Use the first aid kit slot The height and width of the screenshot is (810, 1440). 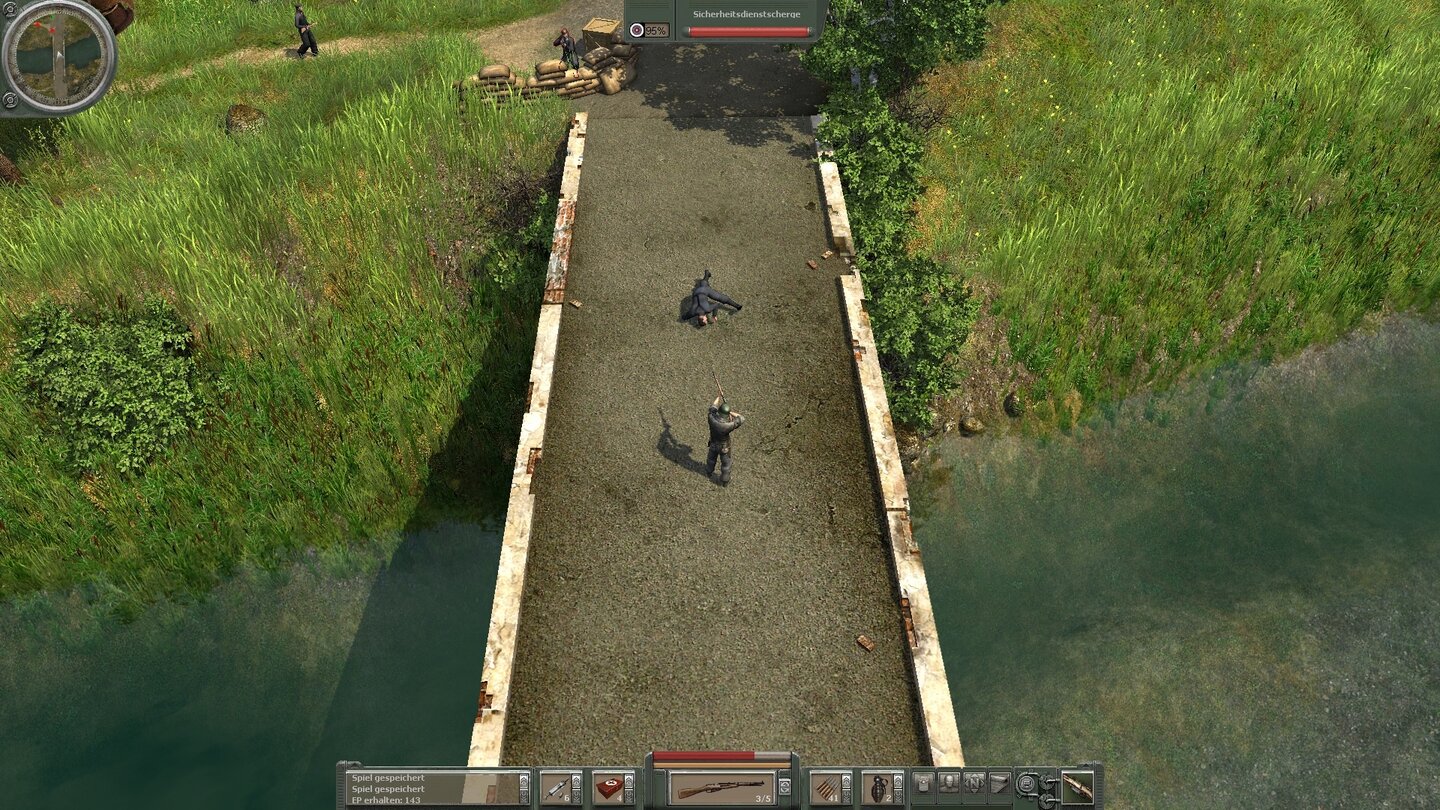(609, 787)
